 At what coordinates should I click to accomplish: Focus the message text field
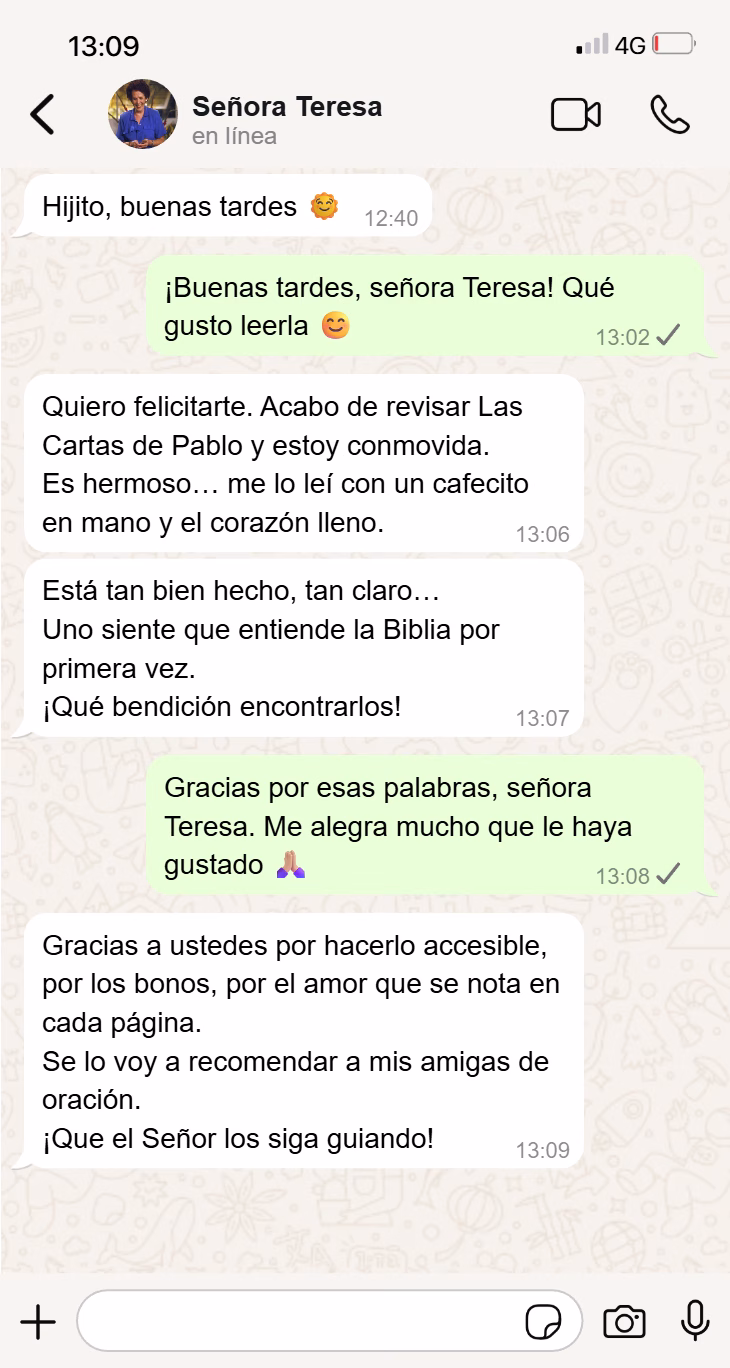(x=300, y=1322)
